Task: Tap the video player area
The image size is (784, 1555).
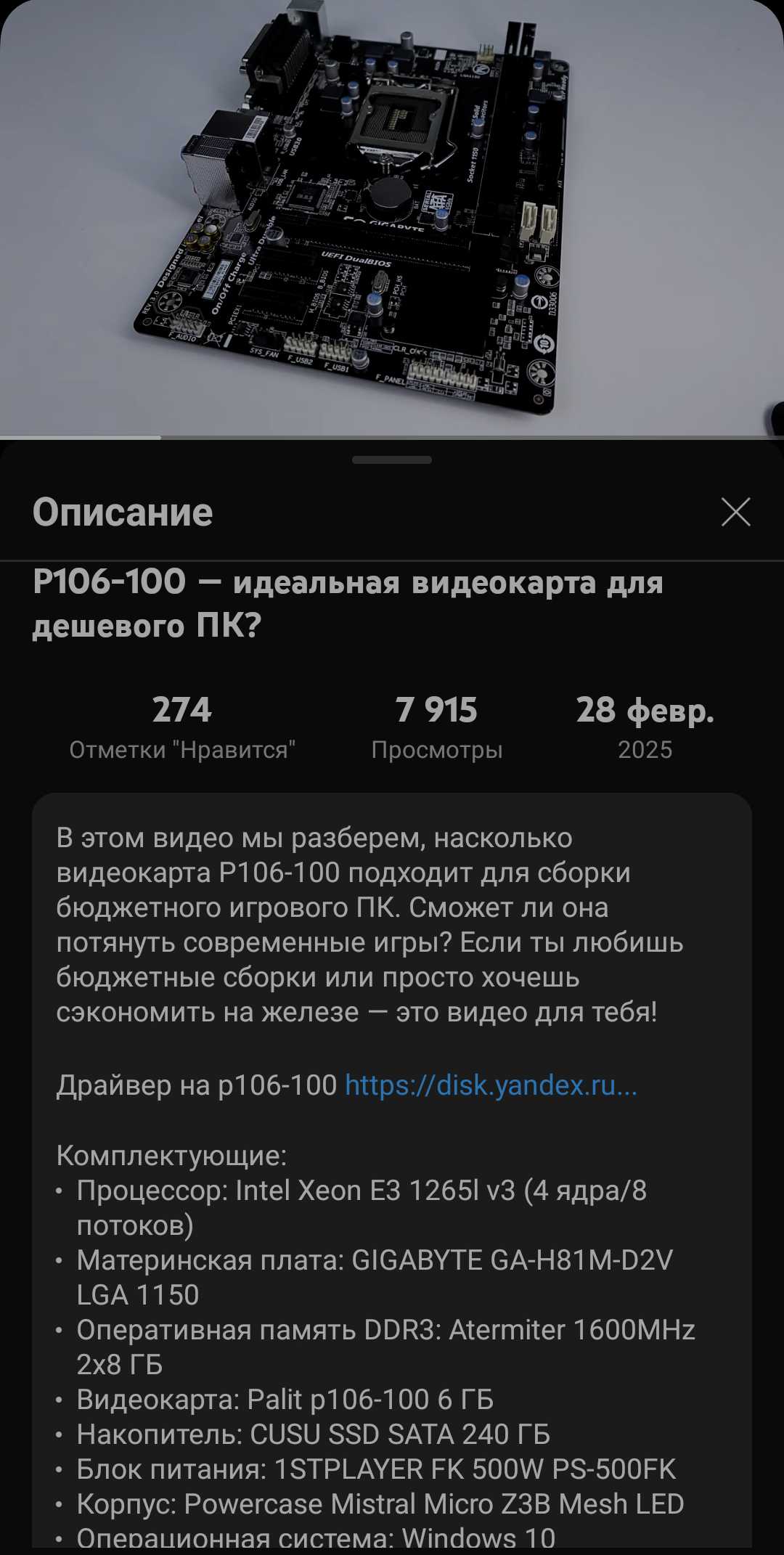Action: 392,218
